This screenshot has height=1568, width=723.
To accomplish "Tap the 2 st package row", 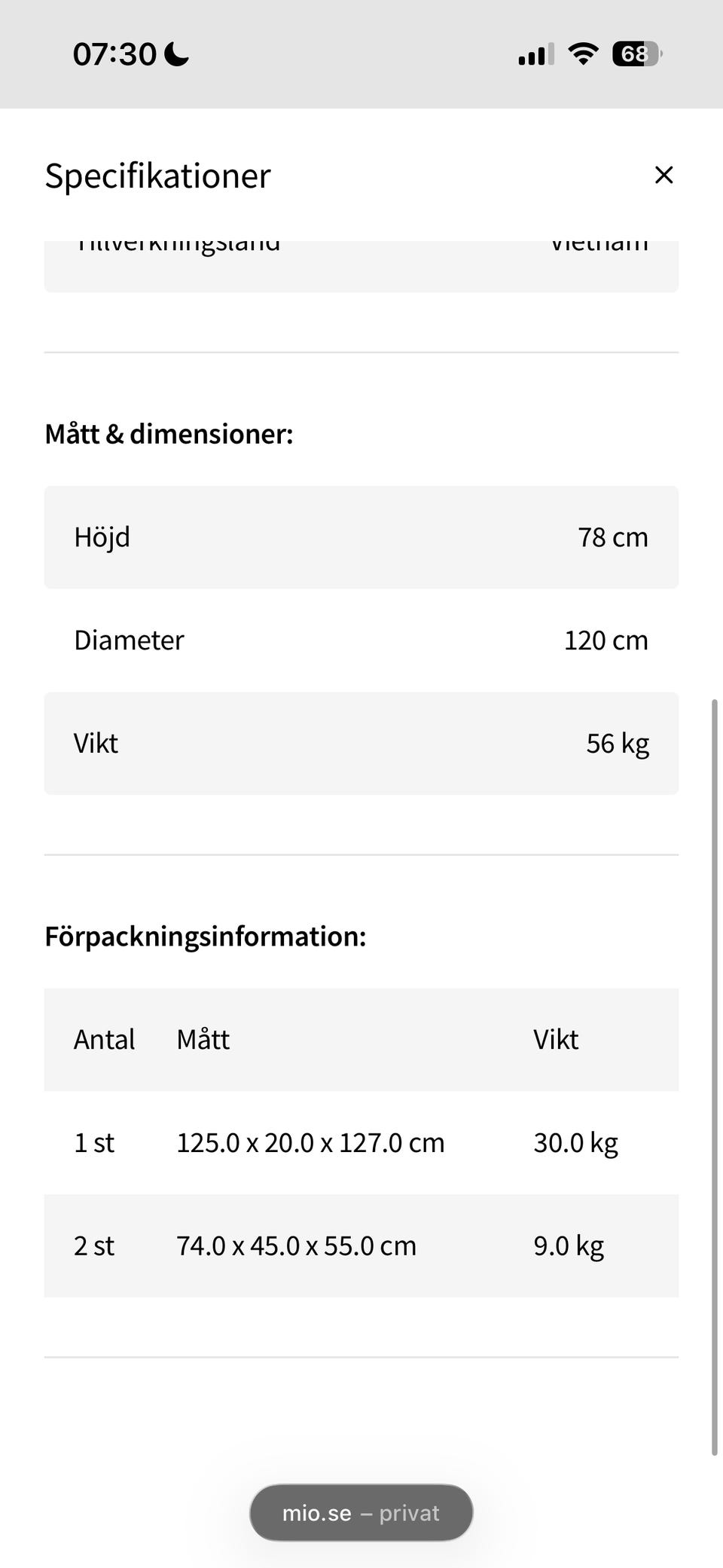I will coord(361,1246).
